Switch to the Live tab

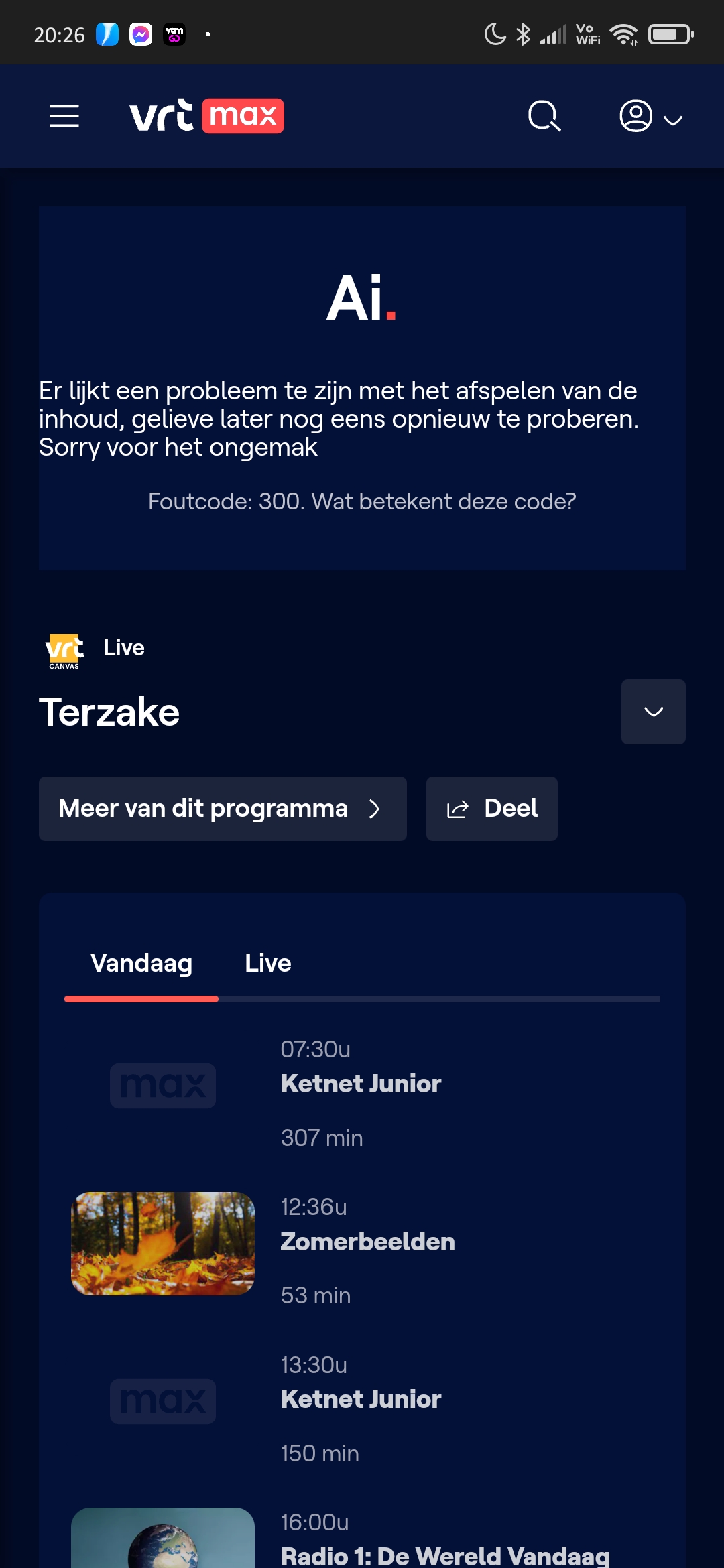[x=267, y=964]
